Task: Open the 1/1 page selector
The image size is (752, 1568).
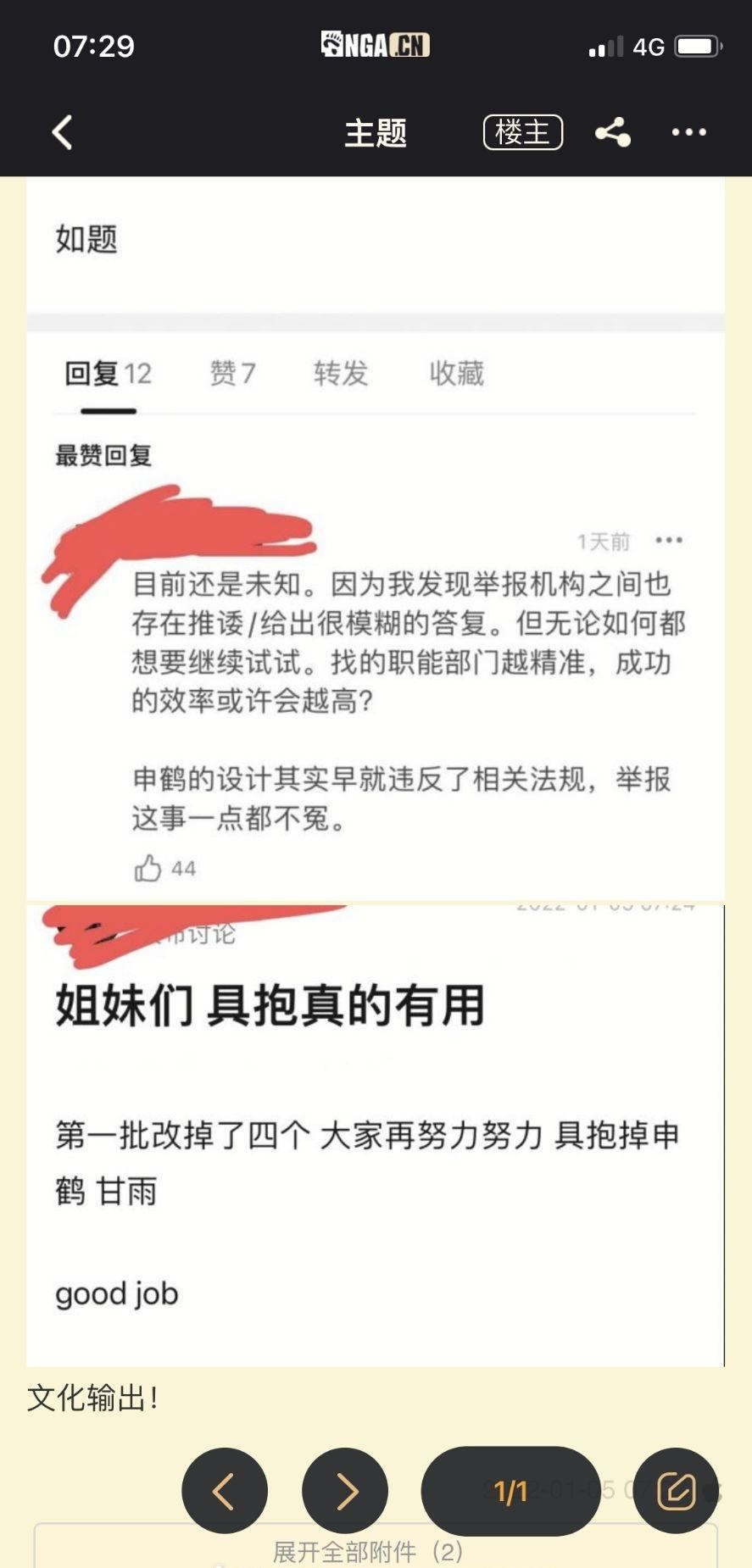Action: tap(510, 1491)
